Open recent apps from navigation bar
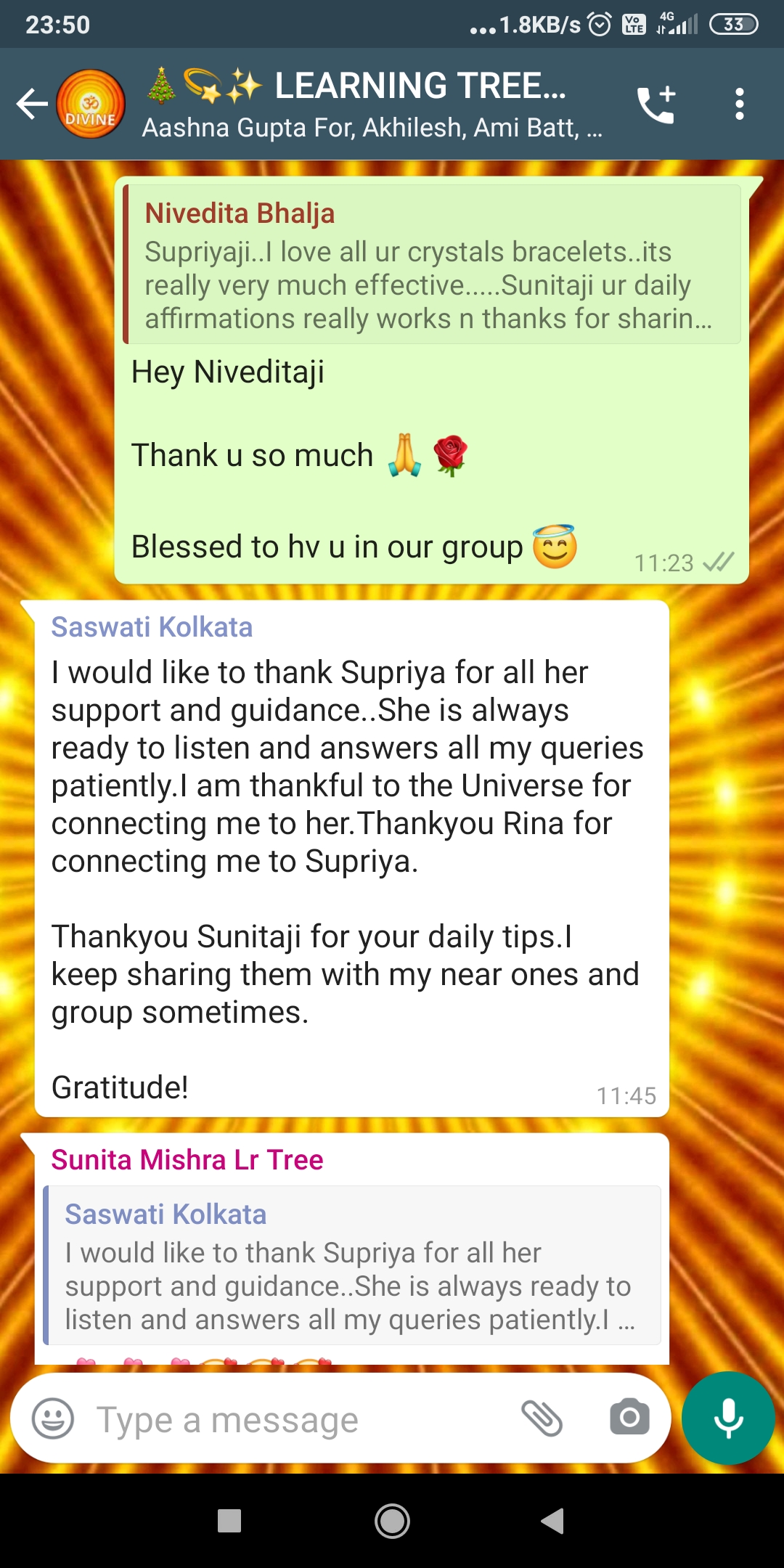The width and height of the screenshot is (784, 1568). (229, 1521)
